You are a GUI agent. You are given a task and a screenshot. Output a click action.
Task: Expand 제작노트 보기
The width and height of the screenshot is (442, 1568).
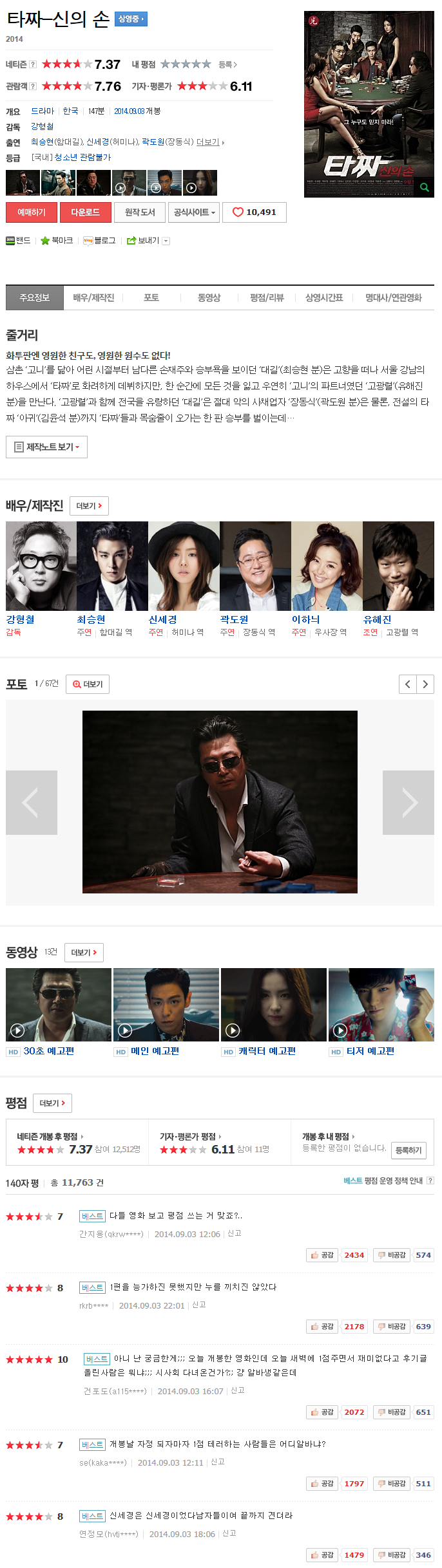pos(46,447)
